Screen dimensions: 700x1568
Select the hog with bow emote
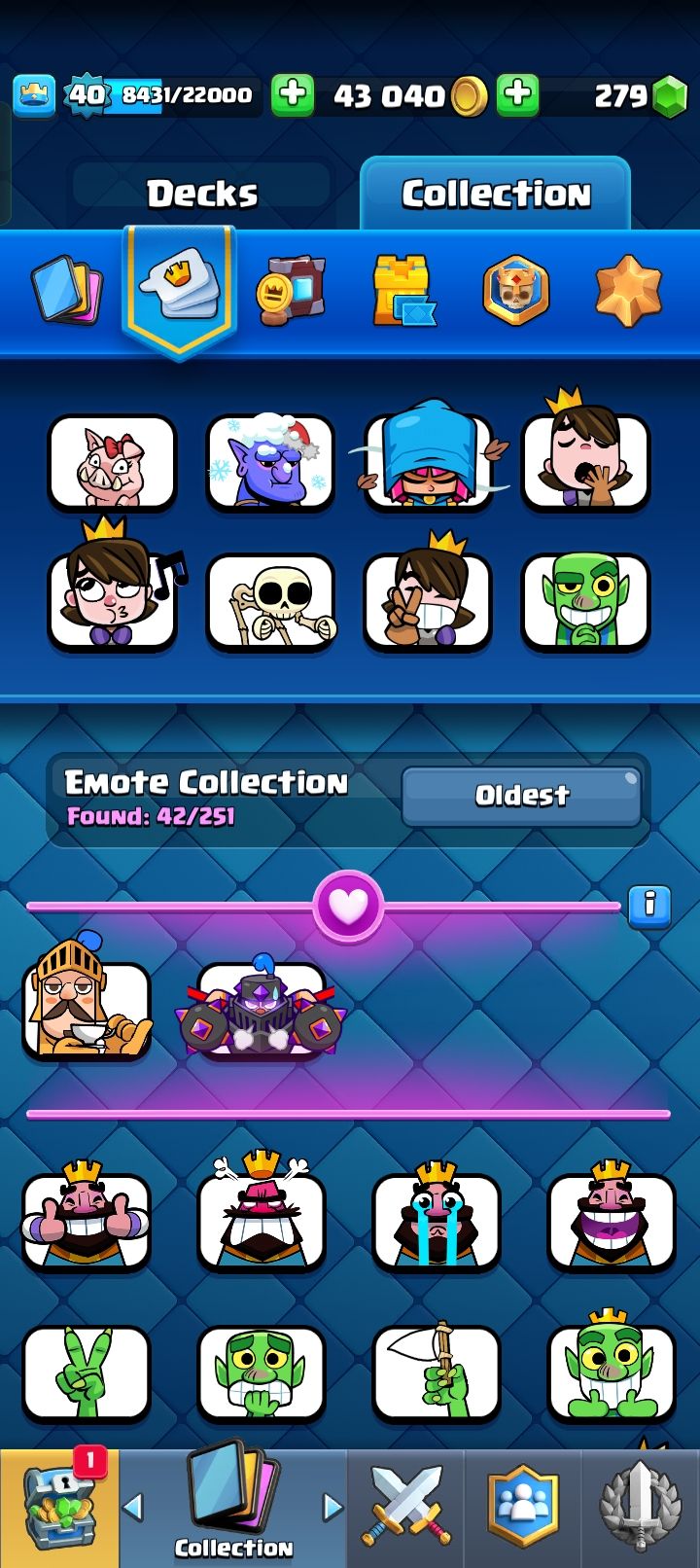click(113, 462)
